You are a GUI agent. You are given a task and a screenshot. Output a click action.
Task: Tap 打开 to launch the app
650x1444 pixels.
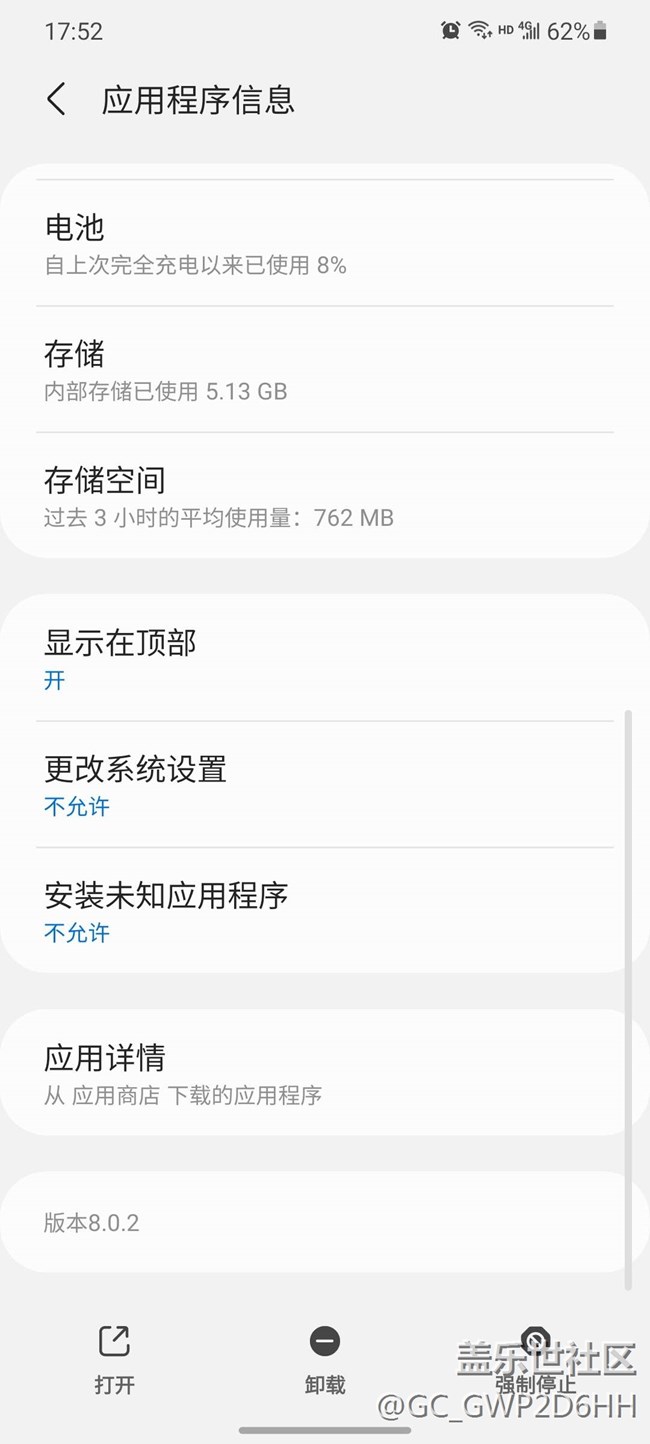[114, 1358]
